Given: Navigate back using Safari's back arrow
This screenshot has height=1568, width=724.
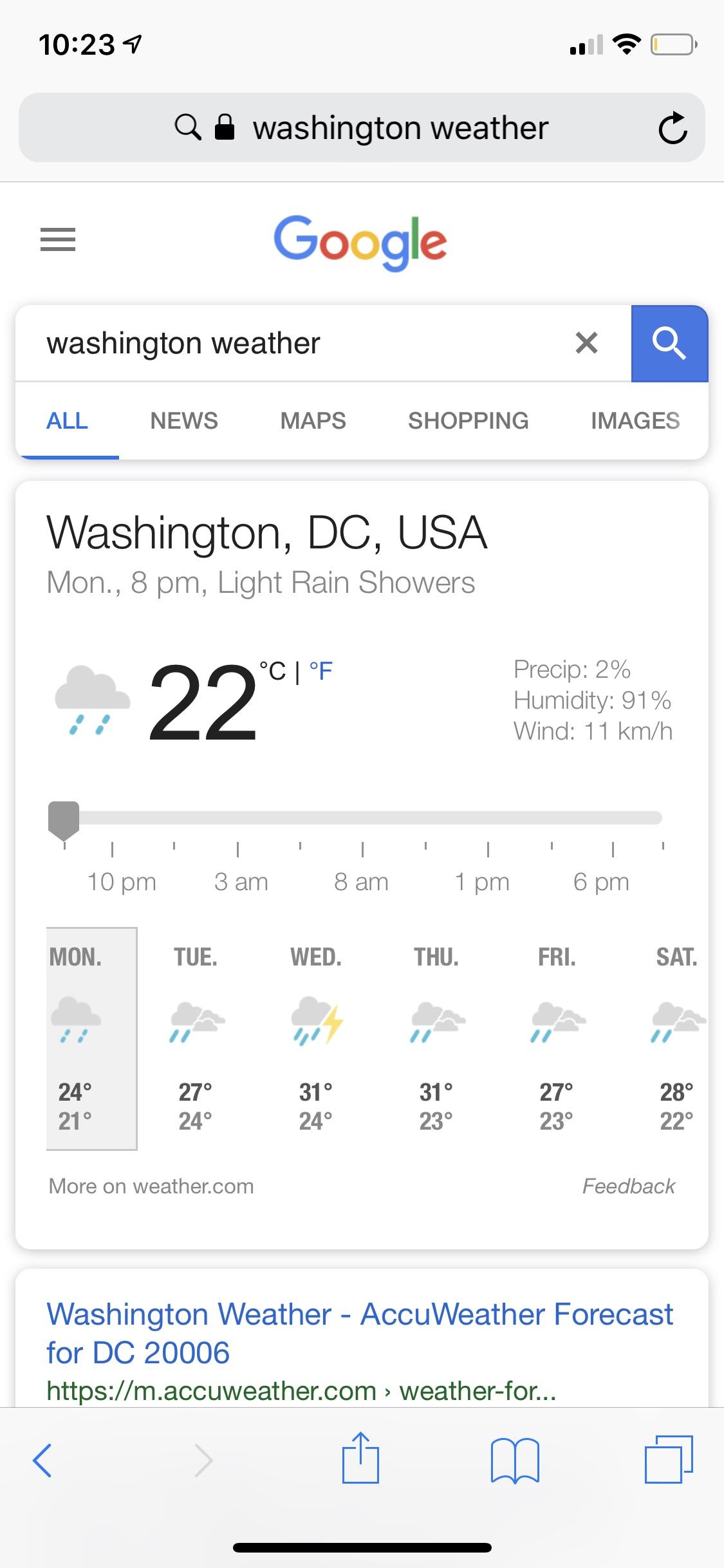Looking at the screenshot, I should pos(42,1460).
